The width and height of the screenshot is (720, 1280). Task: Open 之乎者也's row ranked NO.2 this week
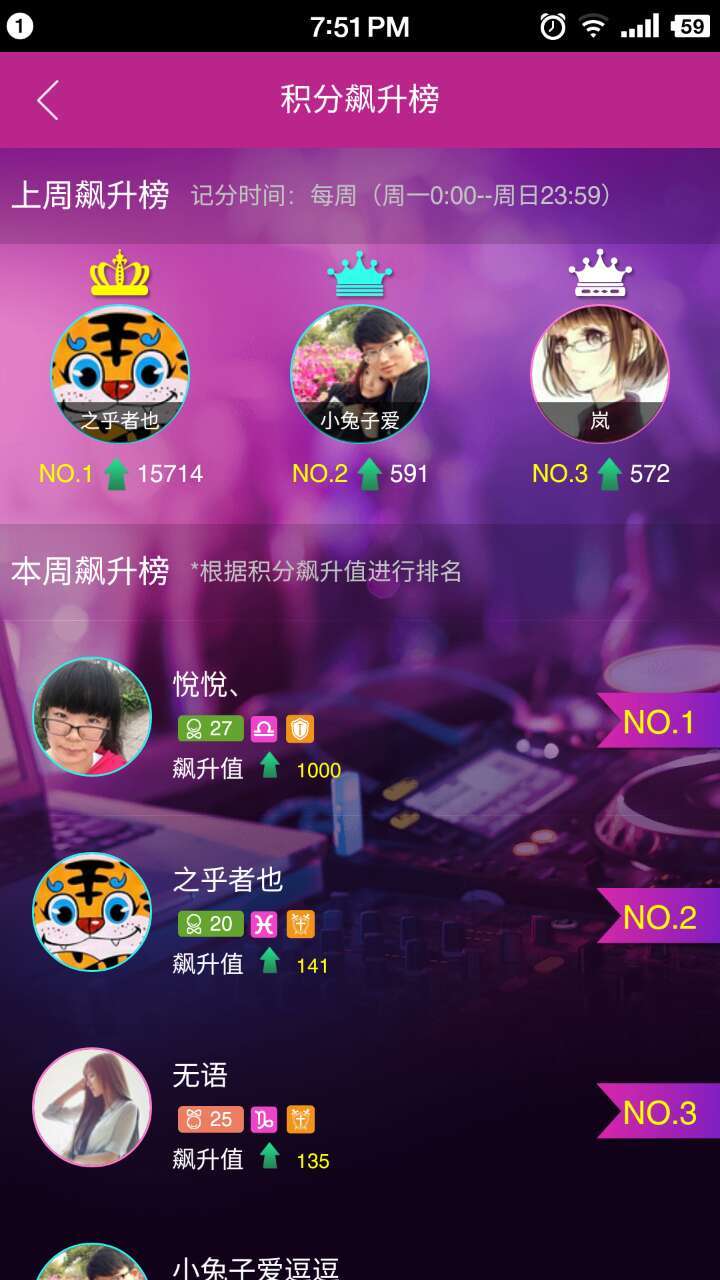tap(360, 913)
